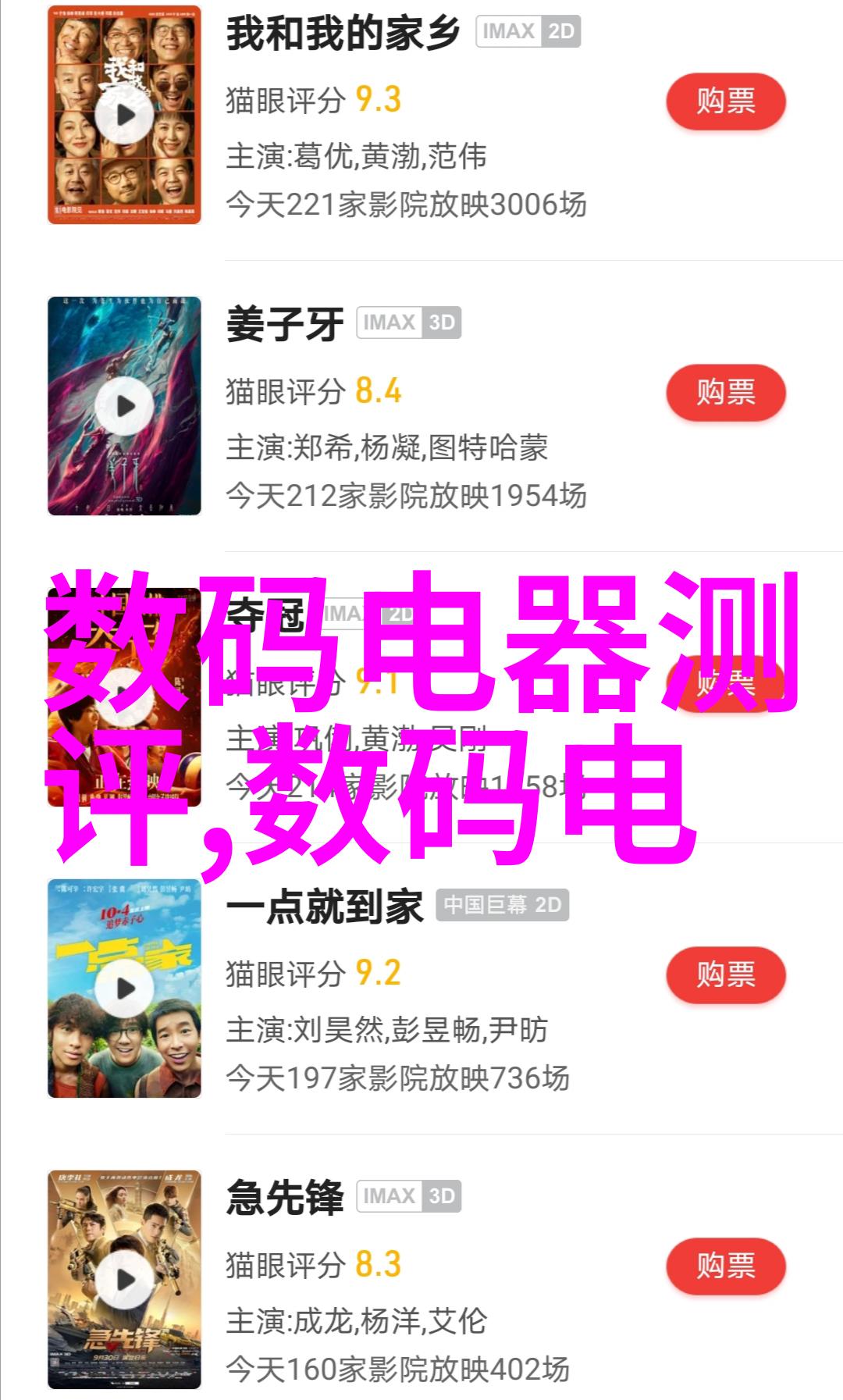843x1400 pixels.
Task: Play the 我和我的家乡 poster trailer
Action: point(125,116)
